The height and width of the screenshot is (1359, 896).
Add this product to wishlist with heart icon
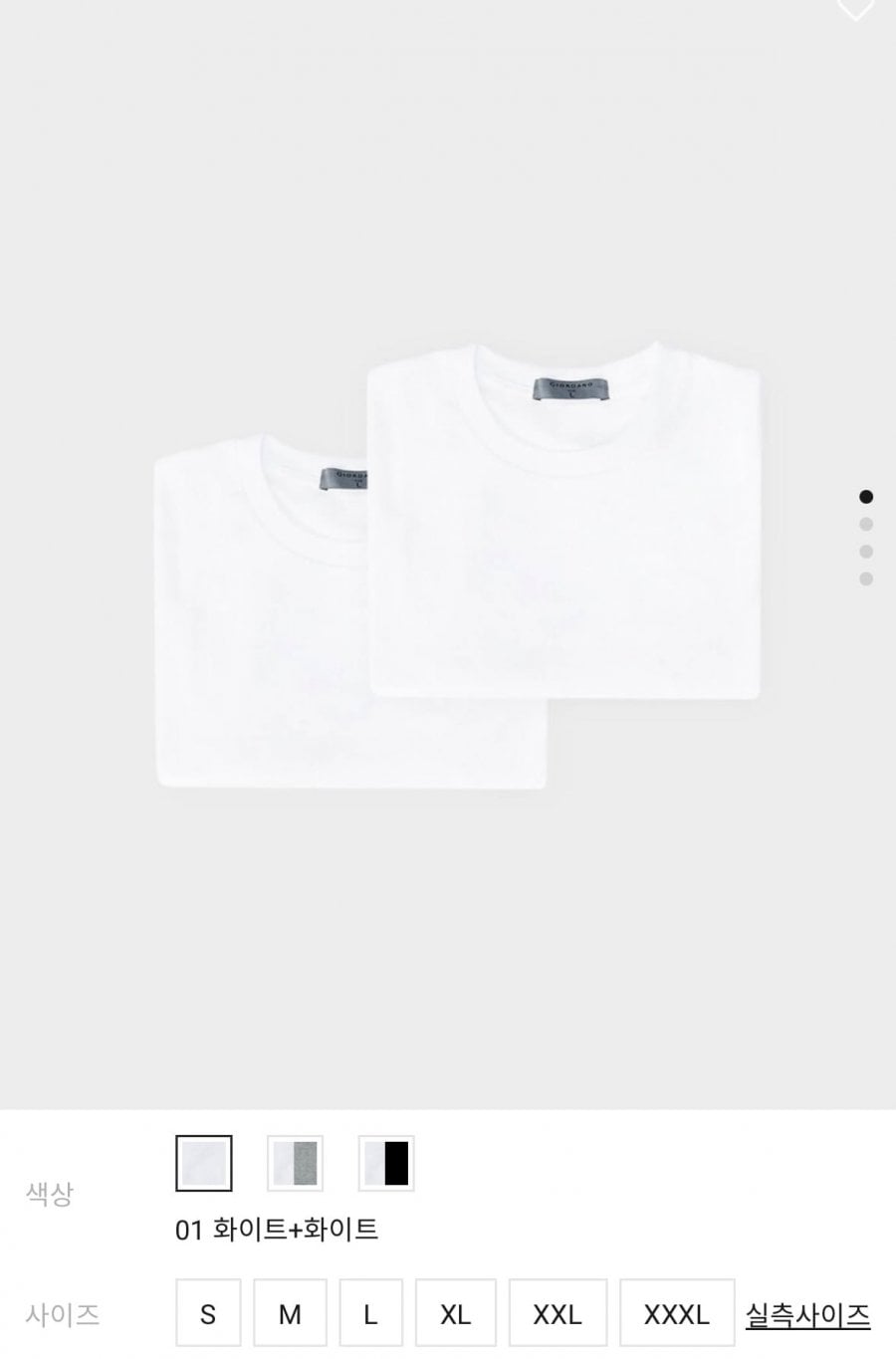click(x=854, y=8)
